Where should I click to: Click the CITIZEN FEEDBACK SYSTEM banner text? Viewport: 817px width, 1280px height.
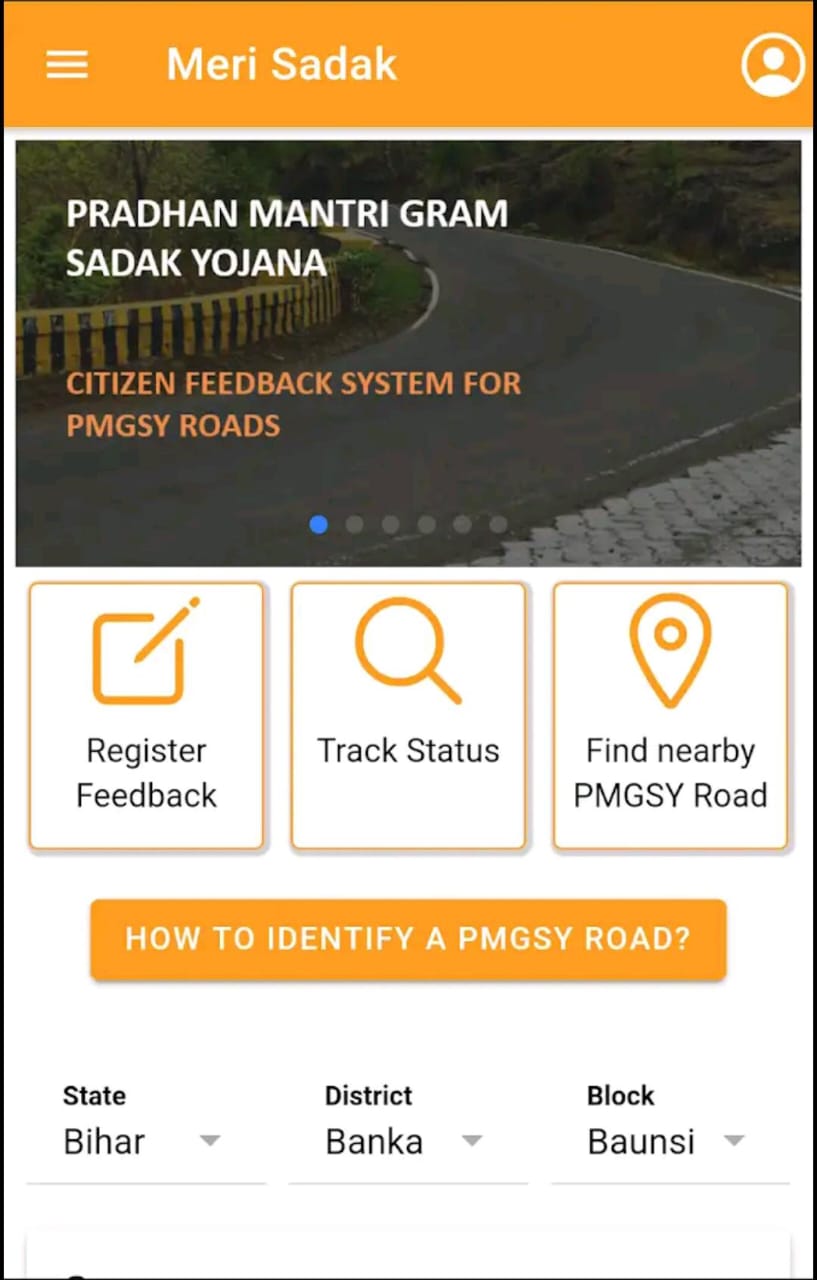[293, 404]
